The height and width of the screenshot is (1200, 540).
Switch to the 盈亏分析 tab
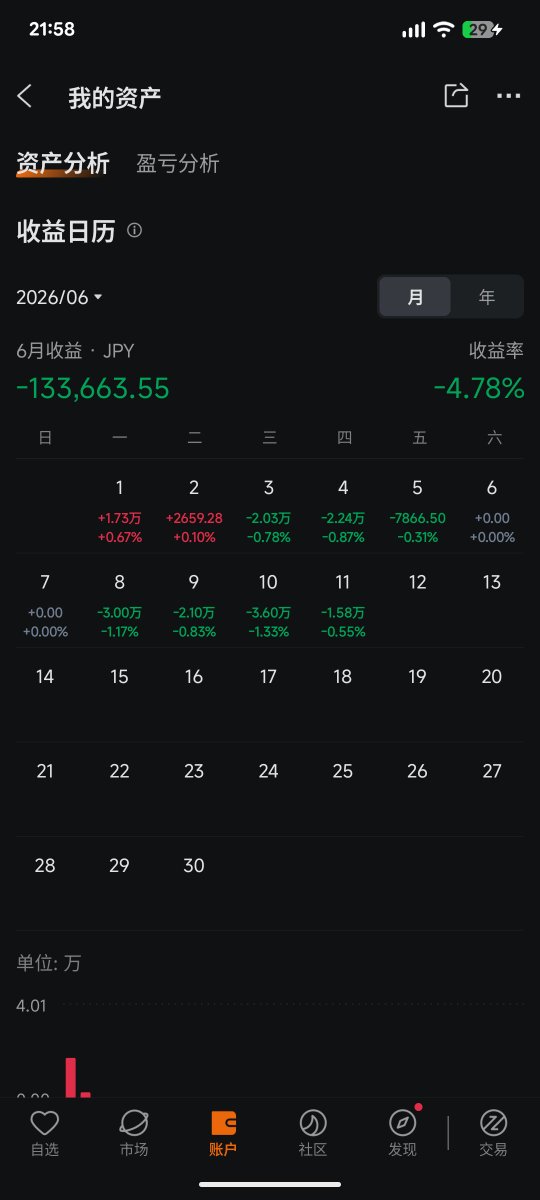178,164
